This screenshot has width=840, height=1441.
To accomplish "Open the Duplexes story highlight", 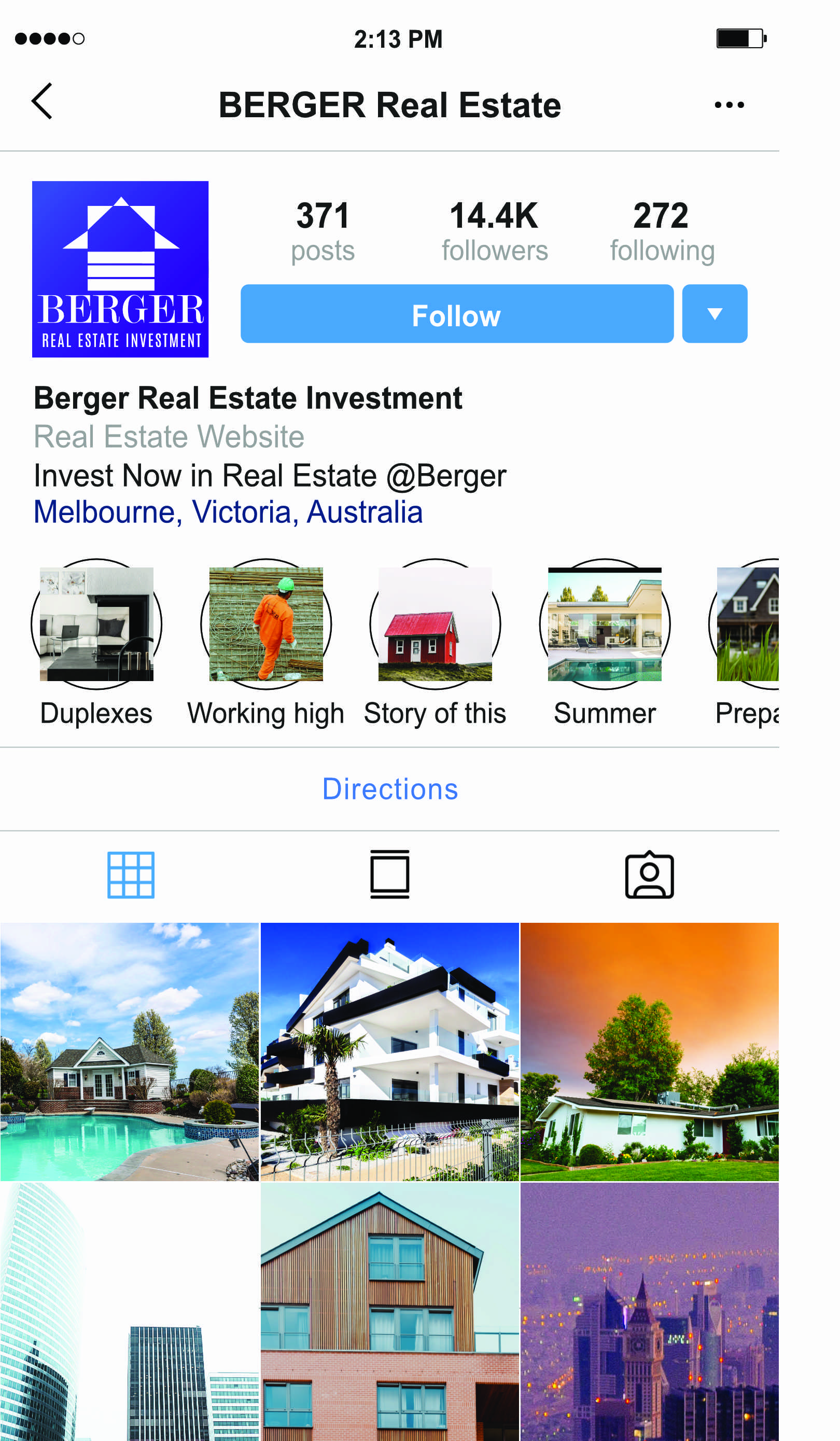I will tap(96, 624).
